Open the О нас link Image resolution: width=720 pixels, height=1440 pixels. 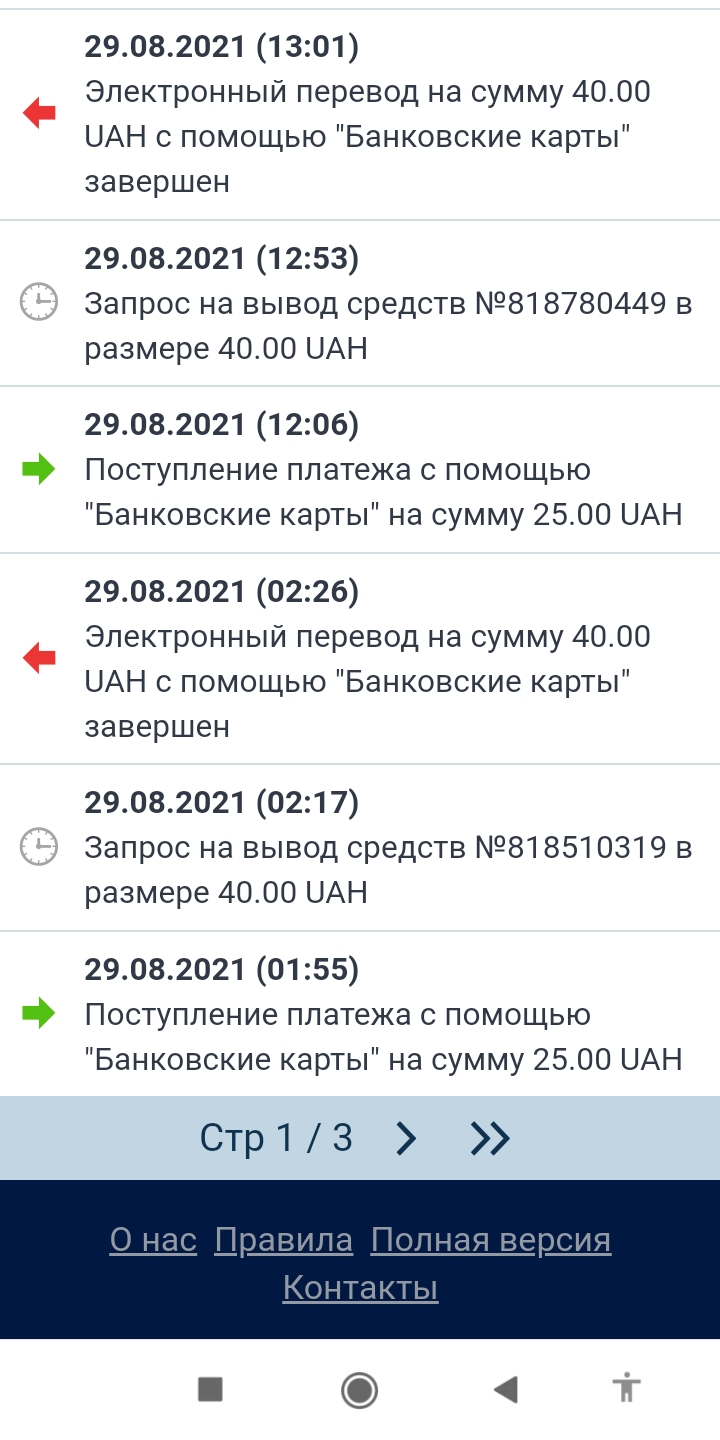pyautogui.click(x=153, y=1241)
